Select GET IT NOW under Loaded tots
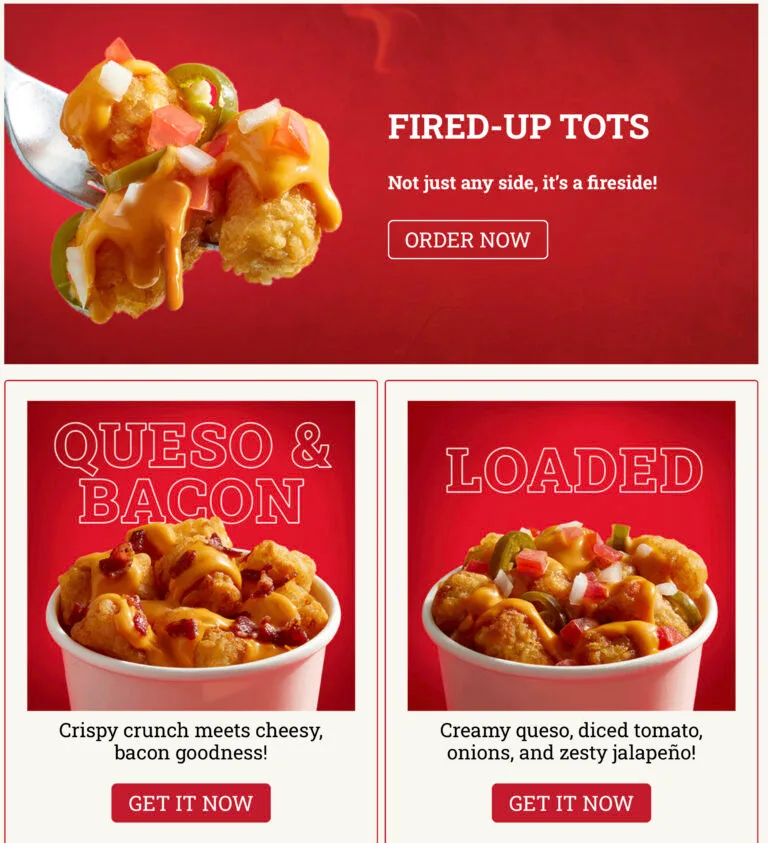768x843 pixels. coord(571,803)
